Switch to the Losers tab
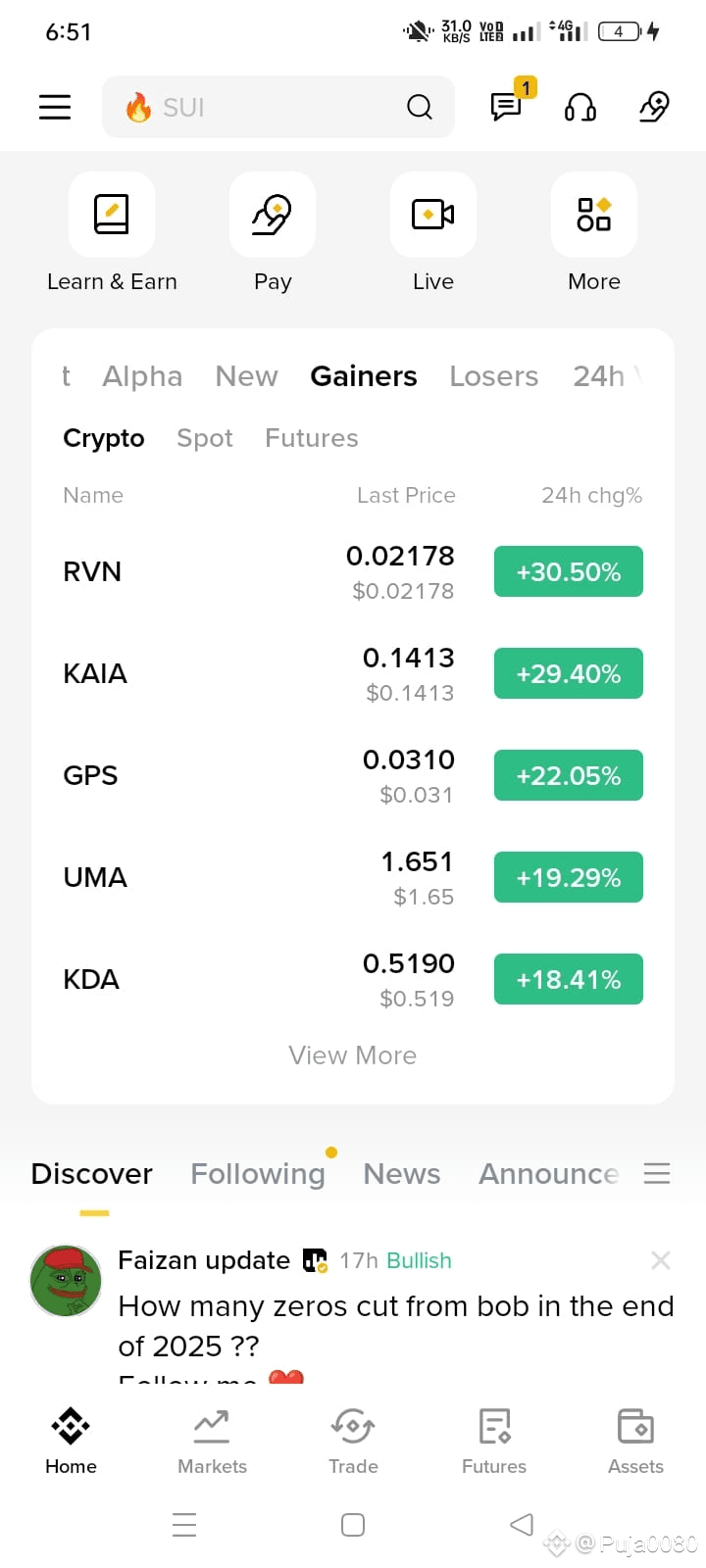Image resolution: width=706 pixels, height=1568 pixels. [494, 376]
